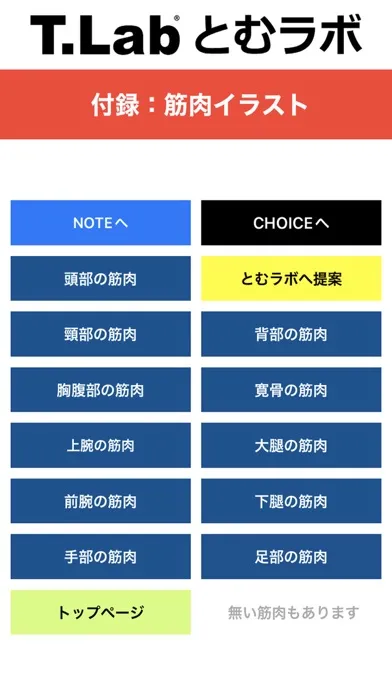Image resolution: width=392 pixels, height=696 pixels.
Task: Open 大腿の筋肉 illustrations
Action: pos(291,445)
